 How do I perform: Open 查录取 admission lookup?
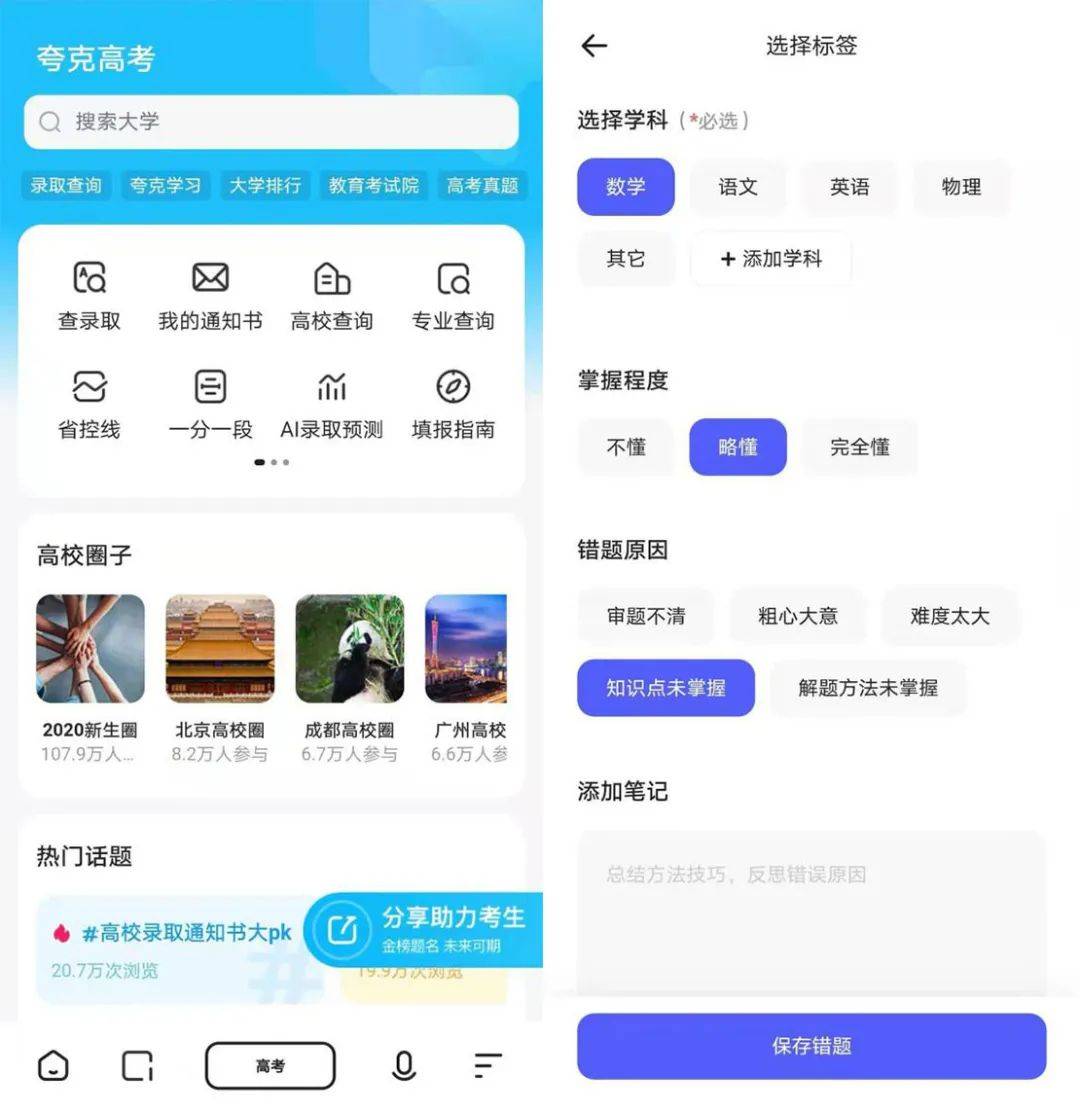[89, 296]
